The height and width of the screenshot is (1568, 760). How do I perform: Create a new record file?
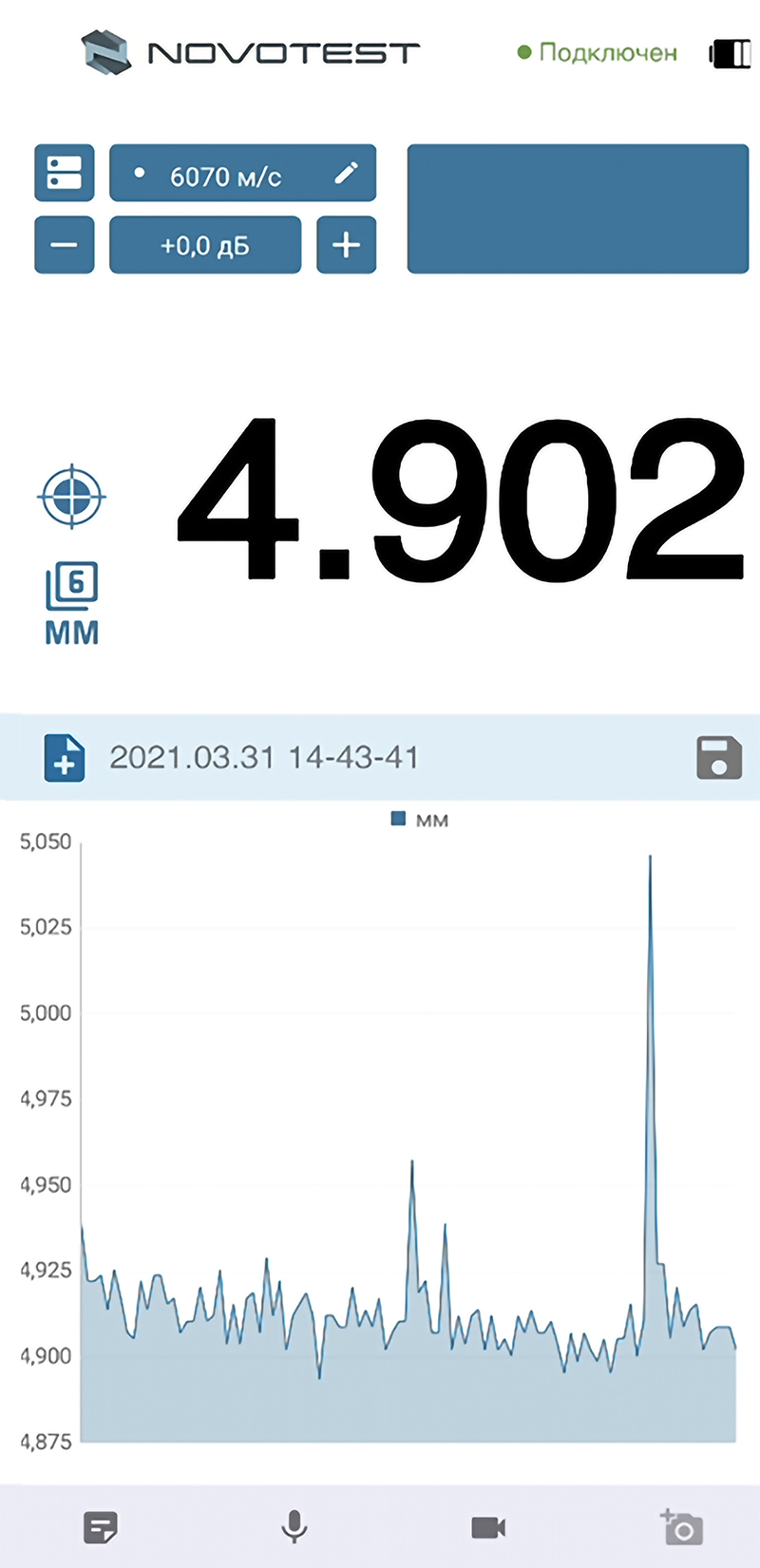pos(65,758)
